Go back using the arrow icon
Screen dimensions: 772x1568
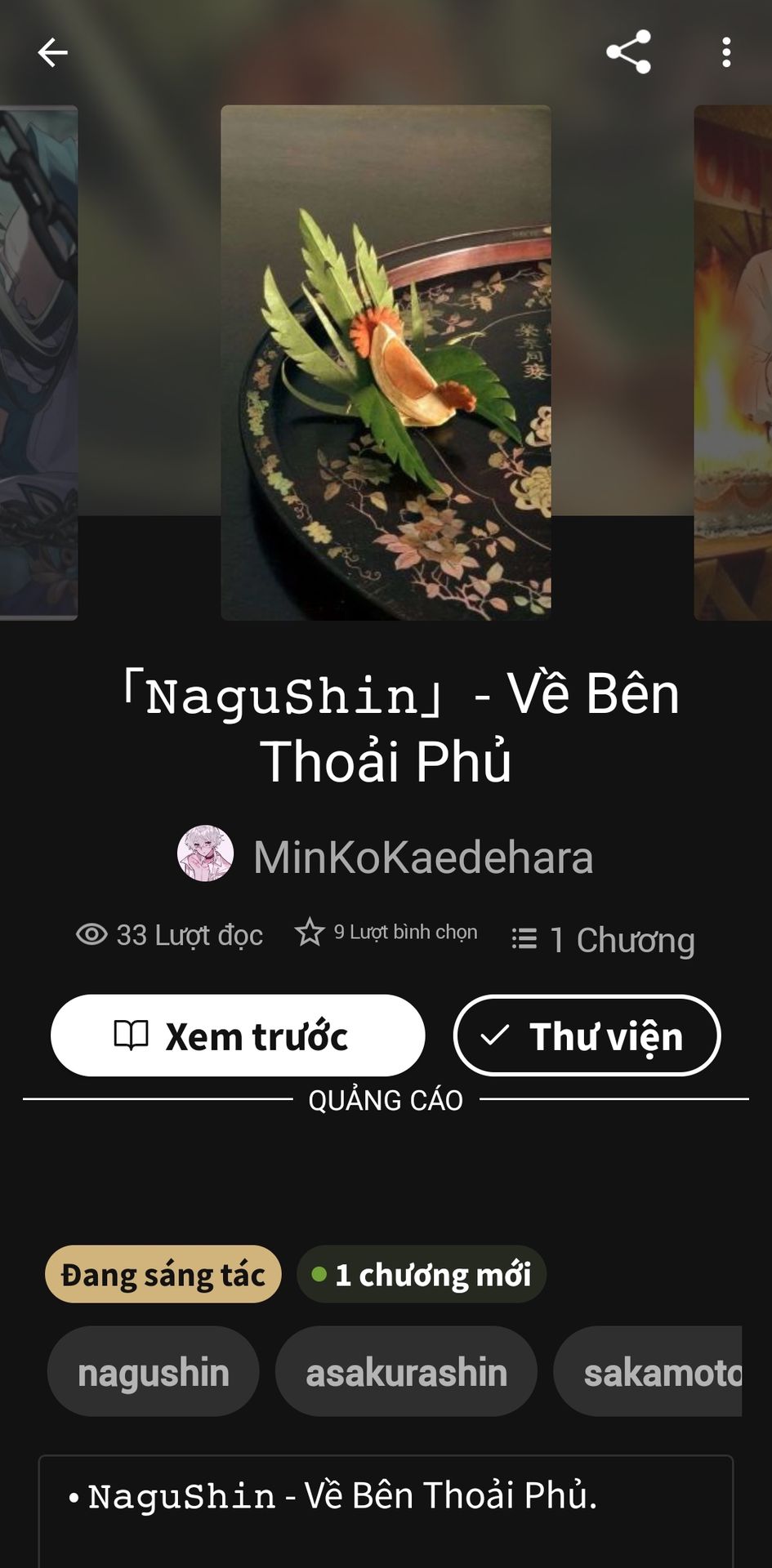click(52, 53)
